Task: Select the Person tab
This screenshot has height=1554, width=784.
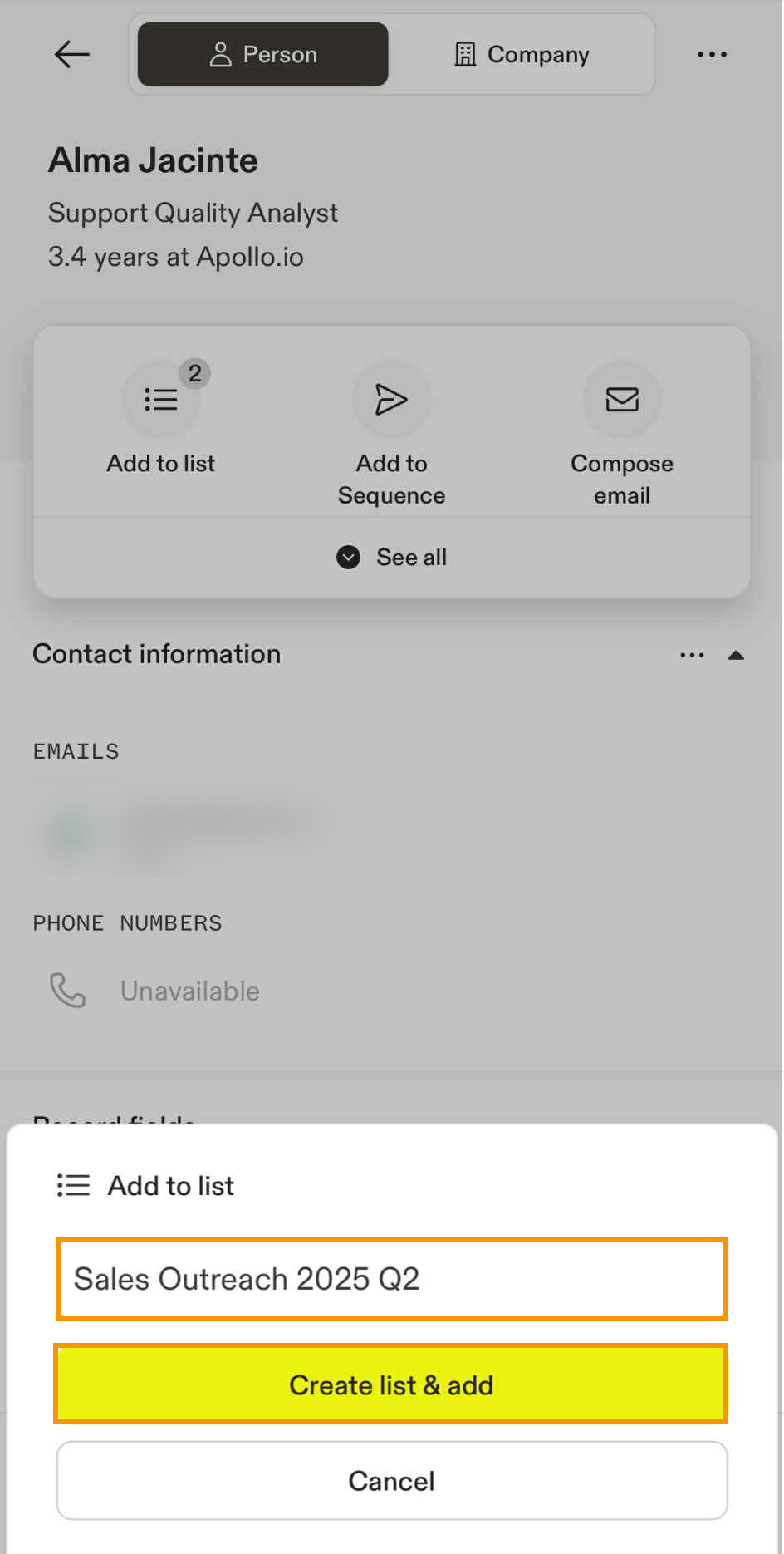Action: point(262,54)
